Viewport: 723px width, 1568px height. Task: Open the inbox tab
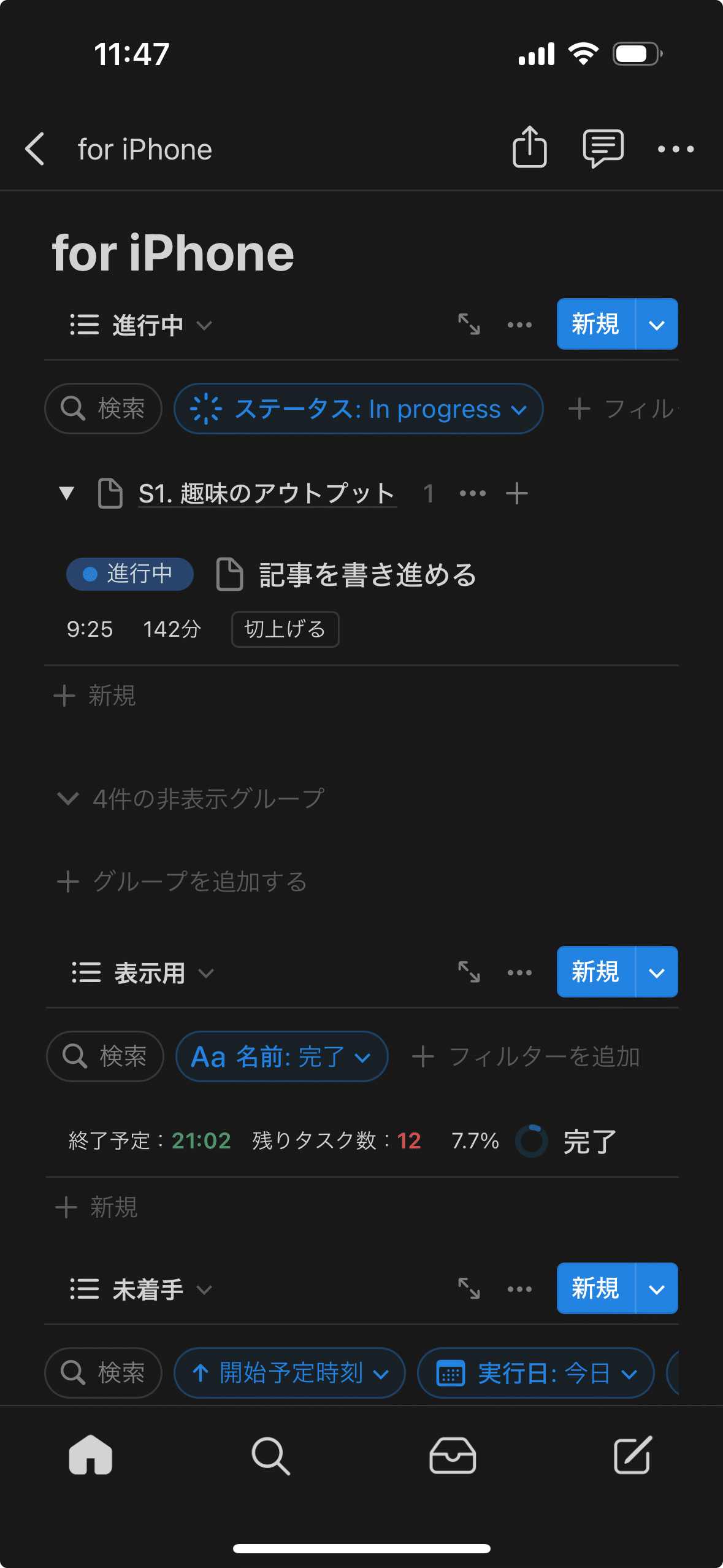453,1455
